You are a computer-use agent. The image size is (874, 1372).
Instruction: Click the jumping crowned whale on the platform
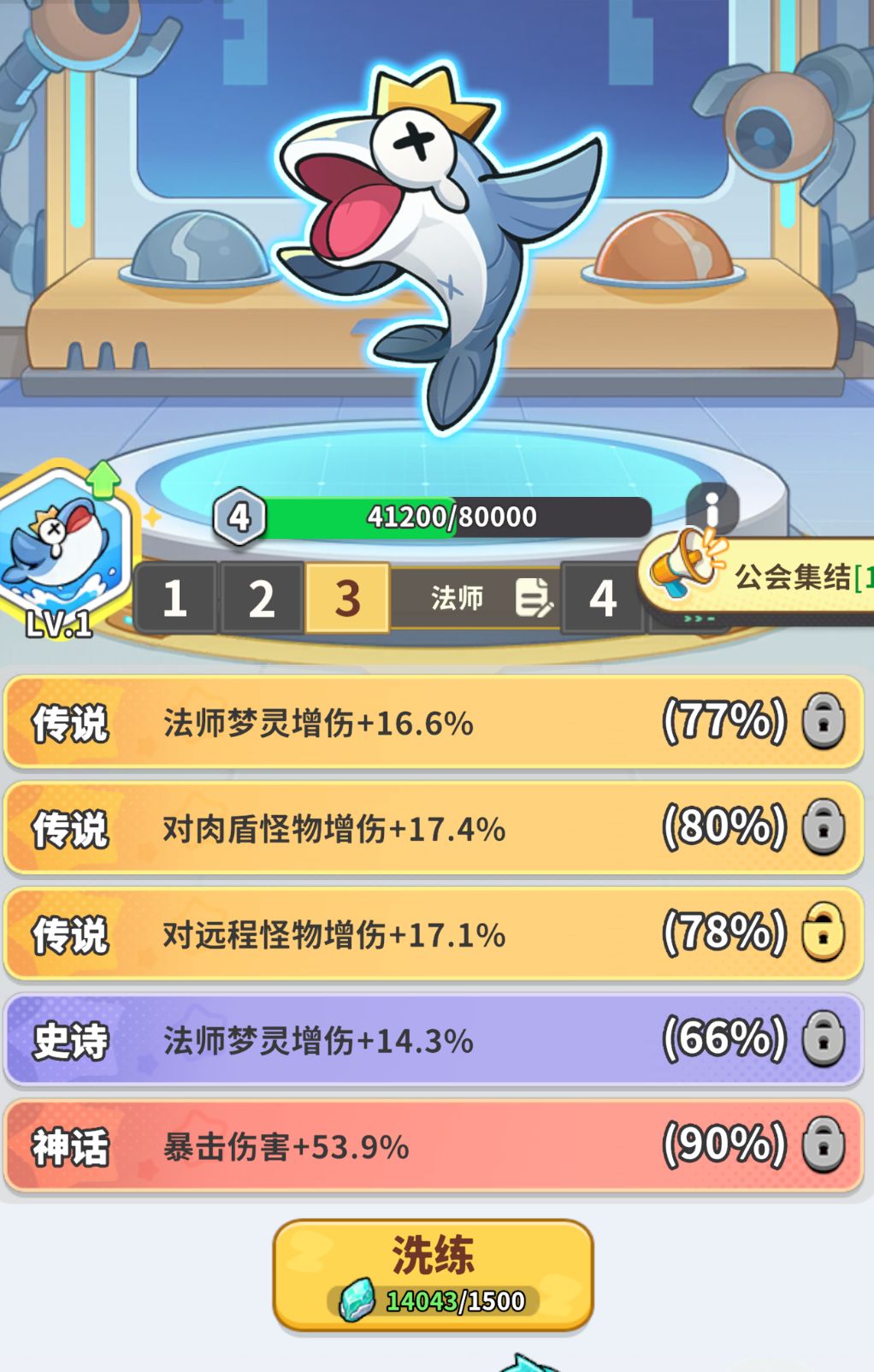point(436,240)
